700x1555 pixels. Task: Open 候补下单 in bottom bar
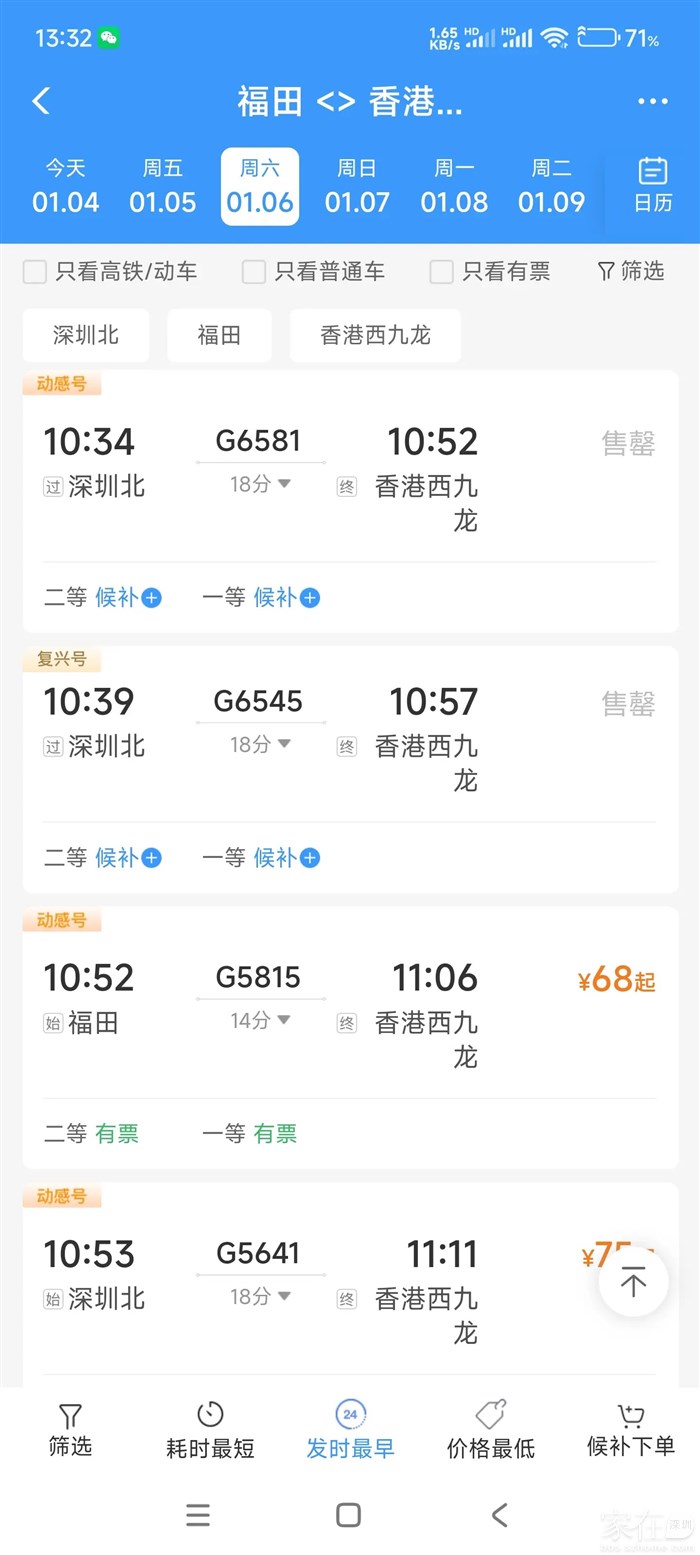pos(630,1429)
